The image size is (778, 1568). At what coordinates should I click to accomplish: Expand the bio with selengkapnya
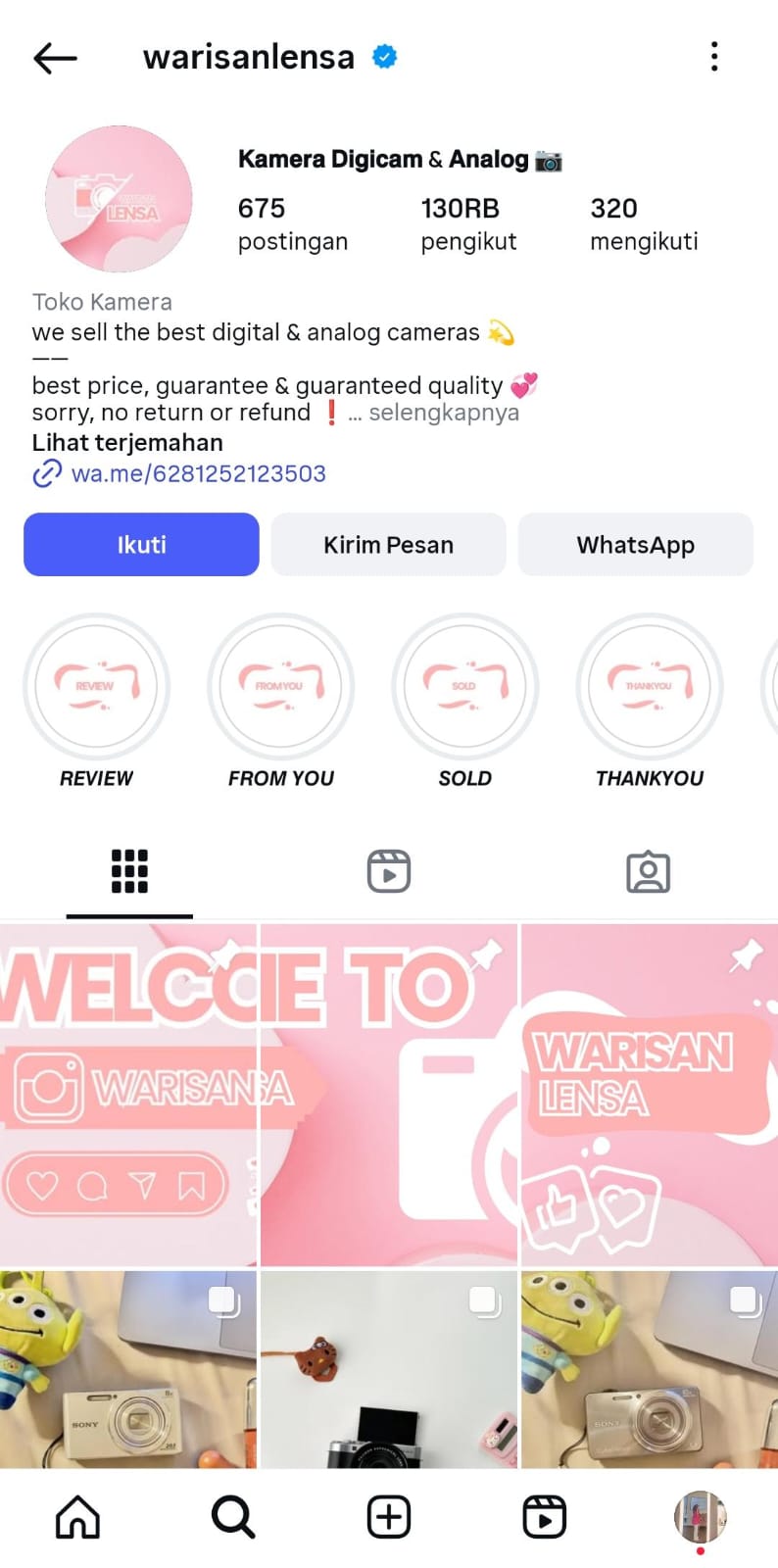[443, 413]
